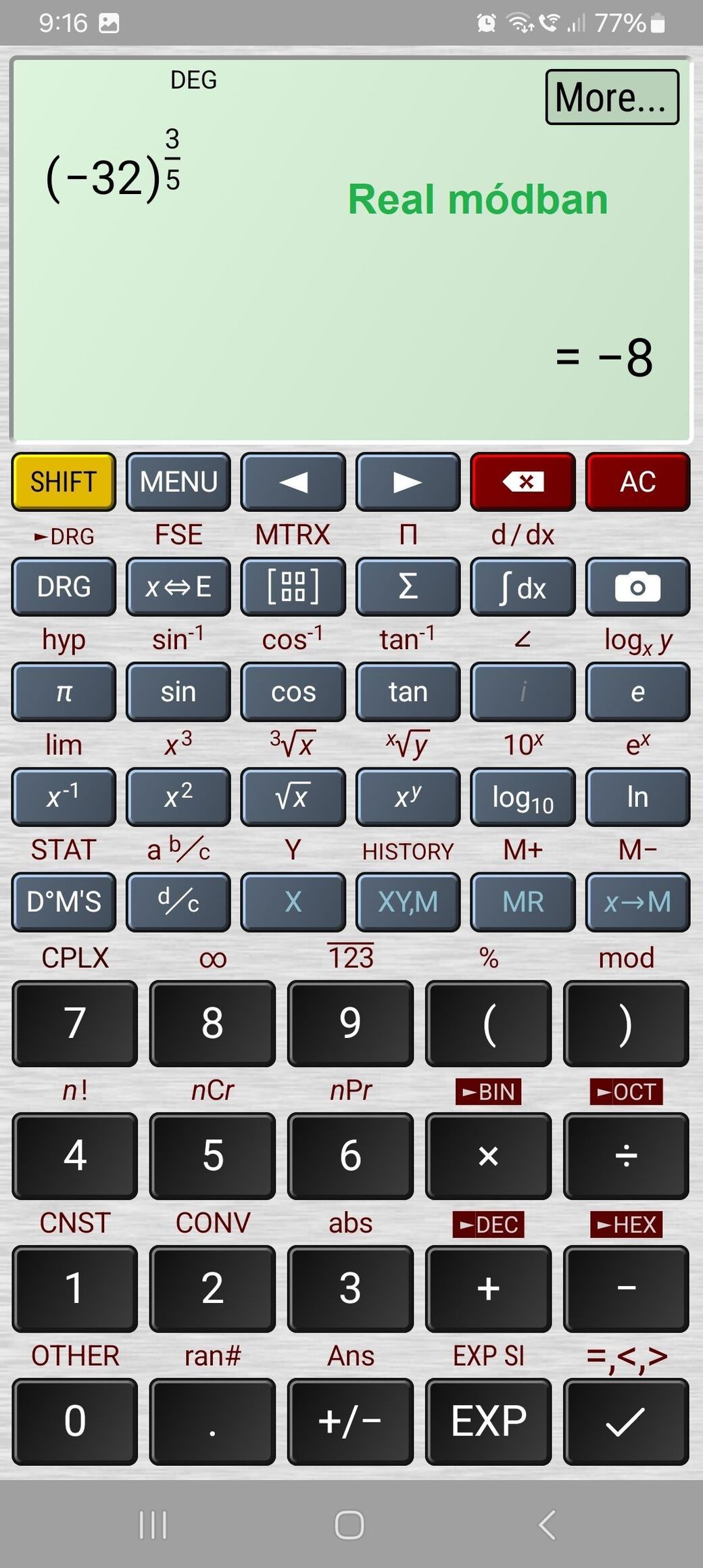Clear everything with the AC key
Viewport: 703px width, 1568px height.
tap(637, 481)
